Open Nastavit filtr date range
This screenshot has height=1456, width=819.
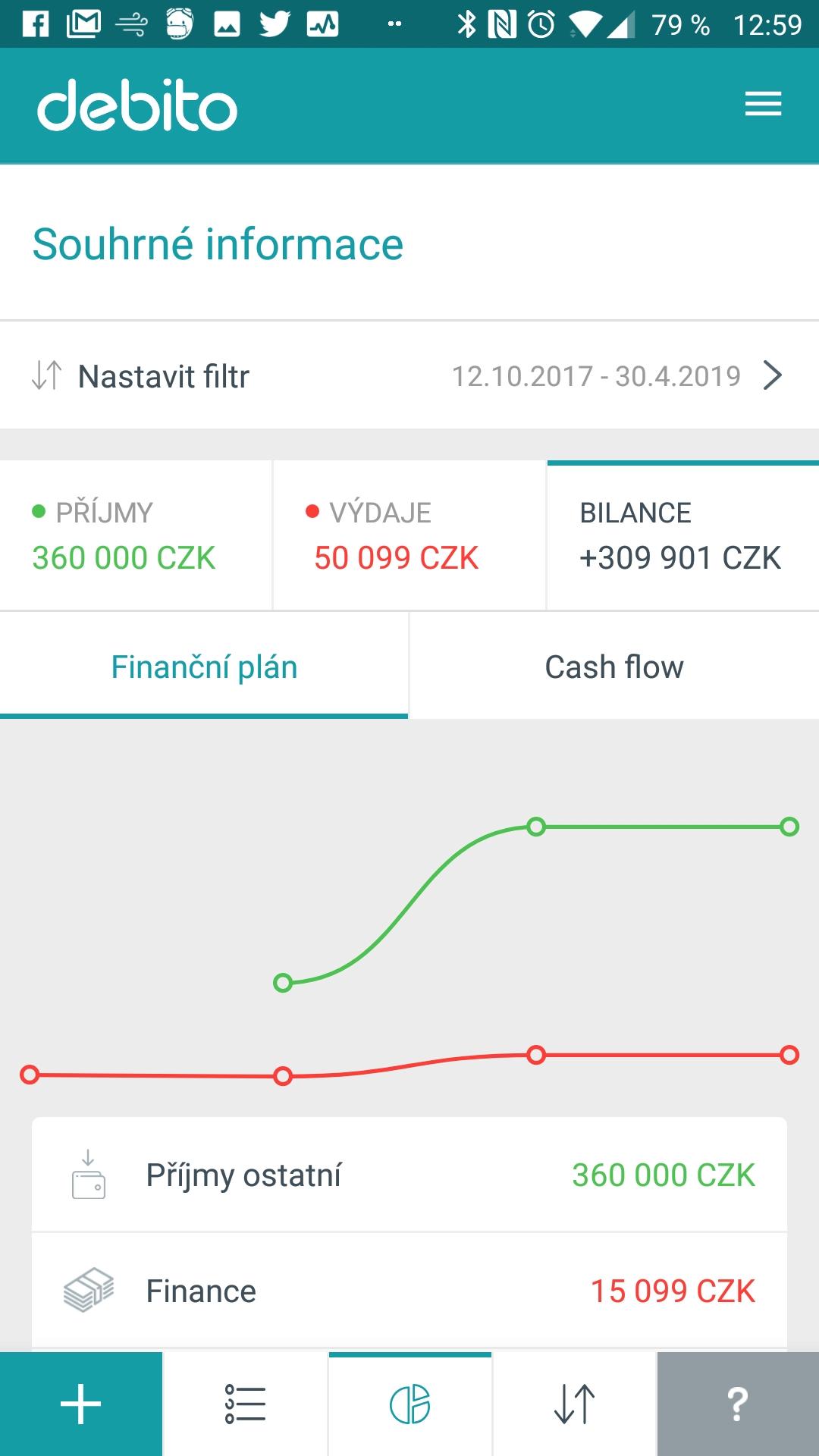tap(409, 375)
